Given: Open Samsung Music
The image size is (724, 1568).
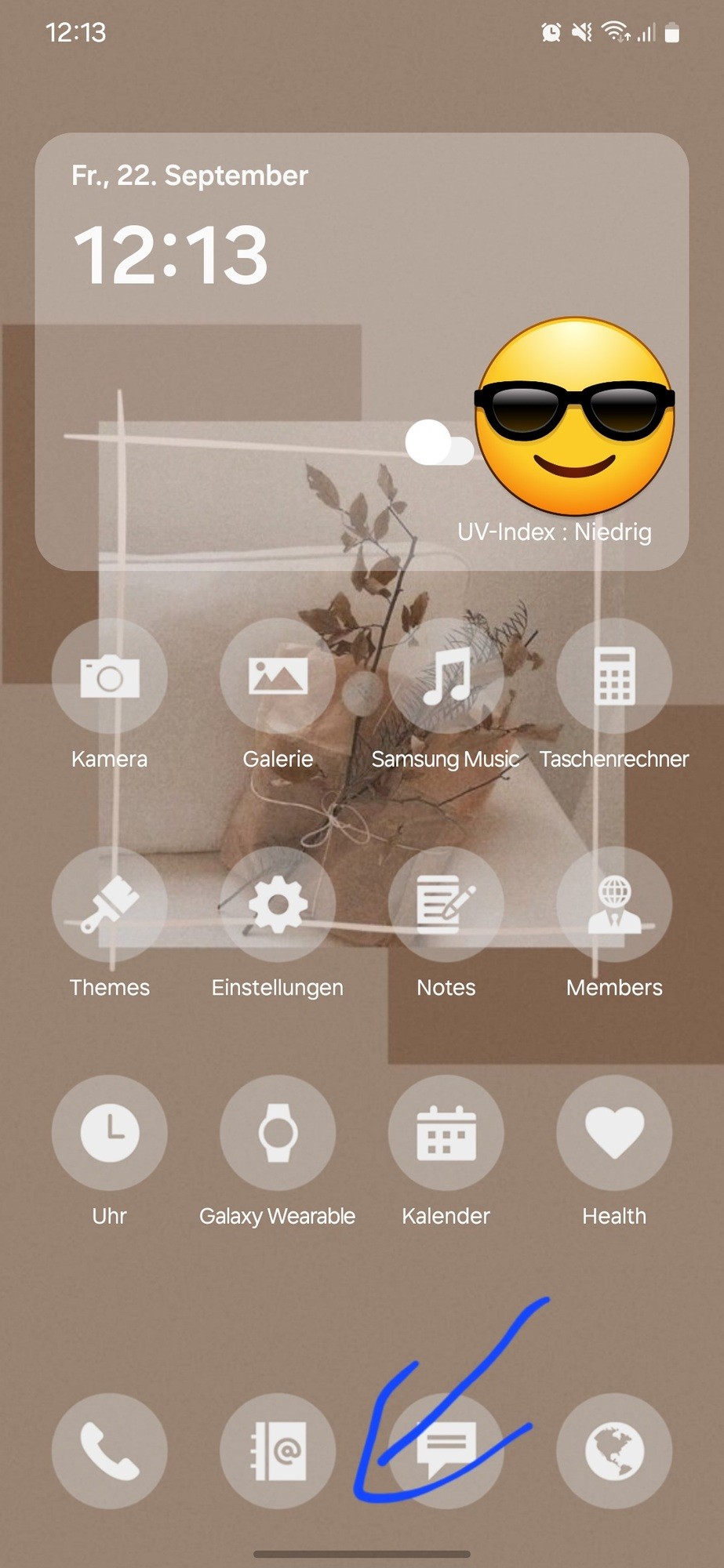Looking at the screenshot, I should pos(446,676).
